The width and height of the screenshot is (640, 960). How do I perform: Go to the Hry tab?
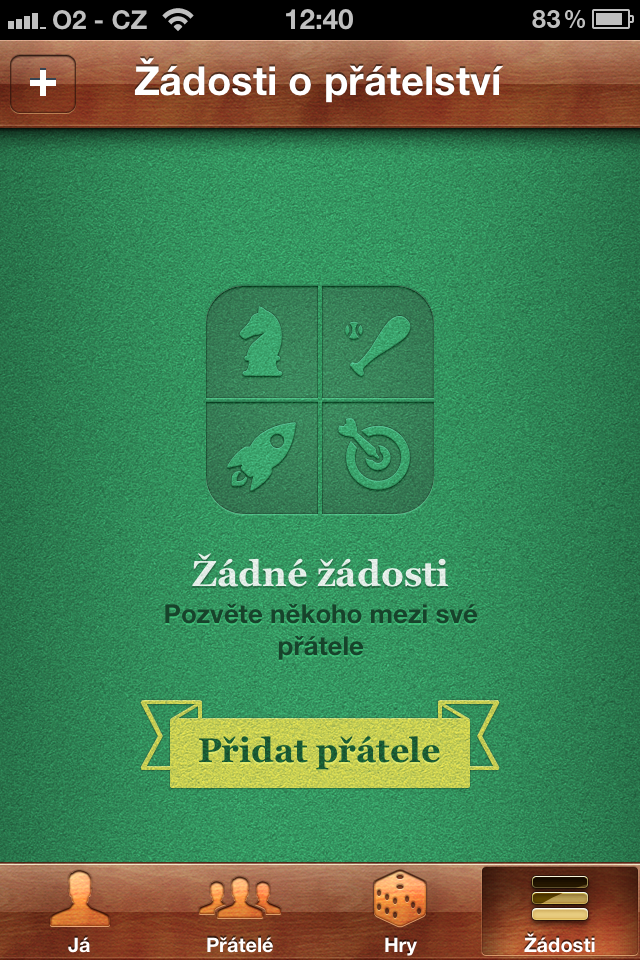(x=400, y=911)
